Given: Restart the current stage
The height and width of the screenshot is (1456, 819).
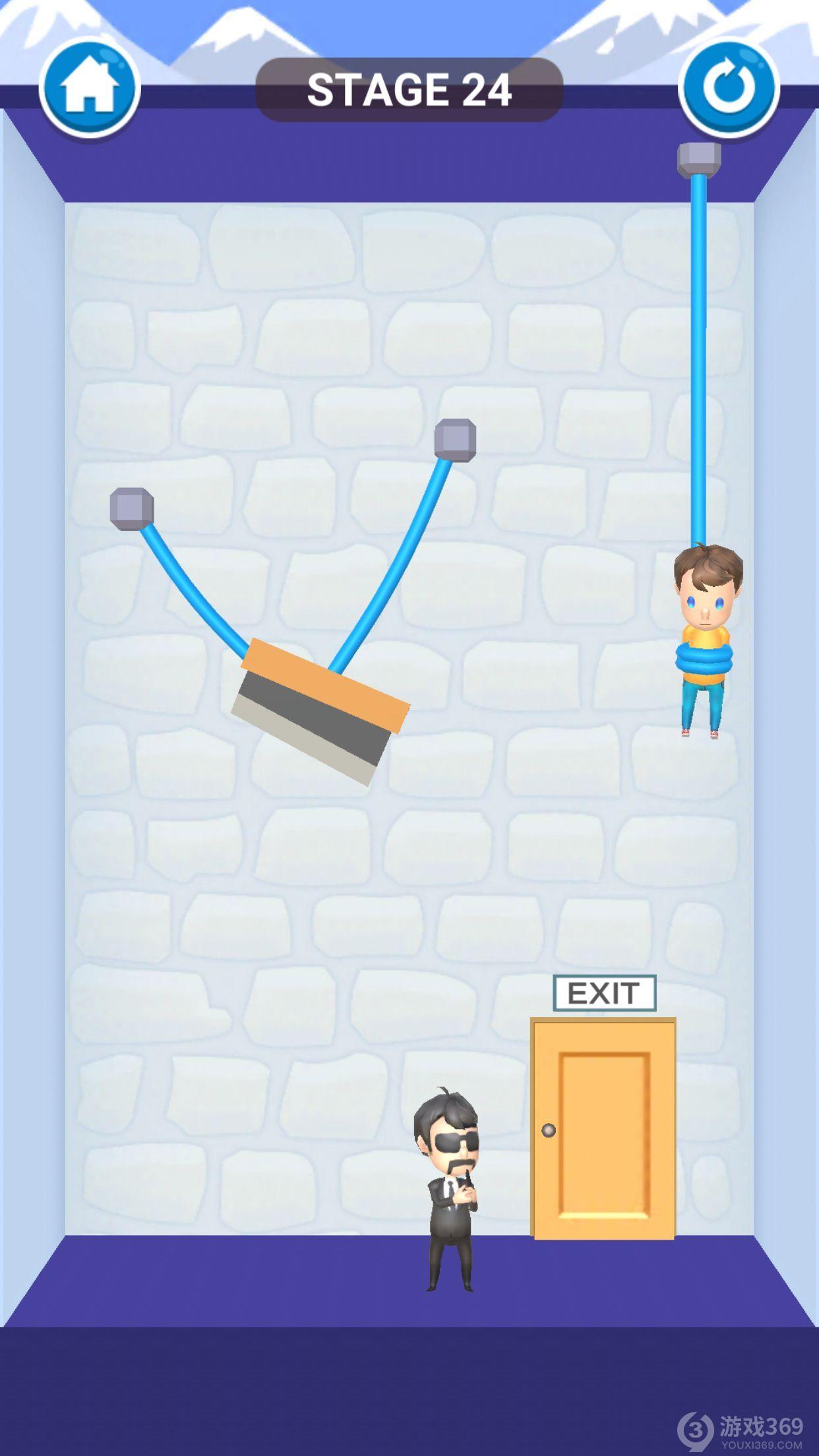Looking at the screenshot, I should click(729, 88).
